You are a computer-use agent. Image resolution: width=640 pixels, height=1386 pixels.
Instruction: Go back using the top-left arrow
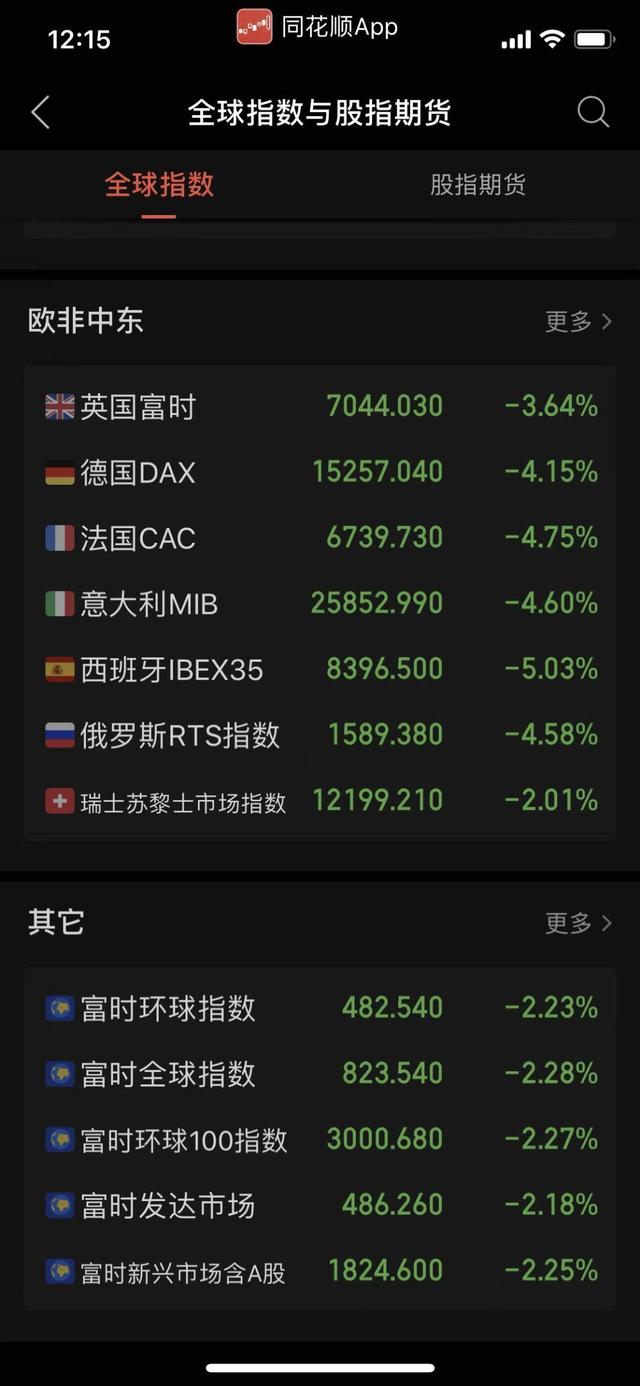pyautogui.click(x=40, y=112)
